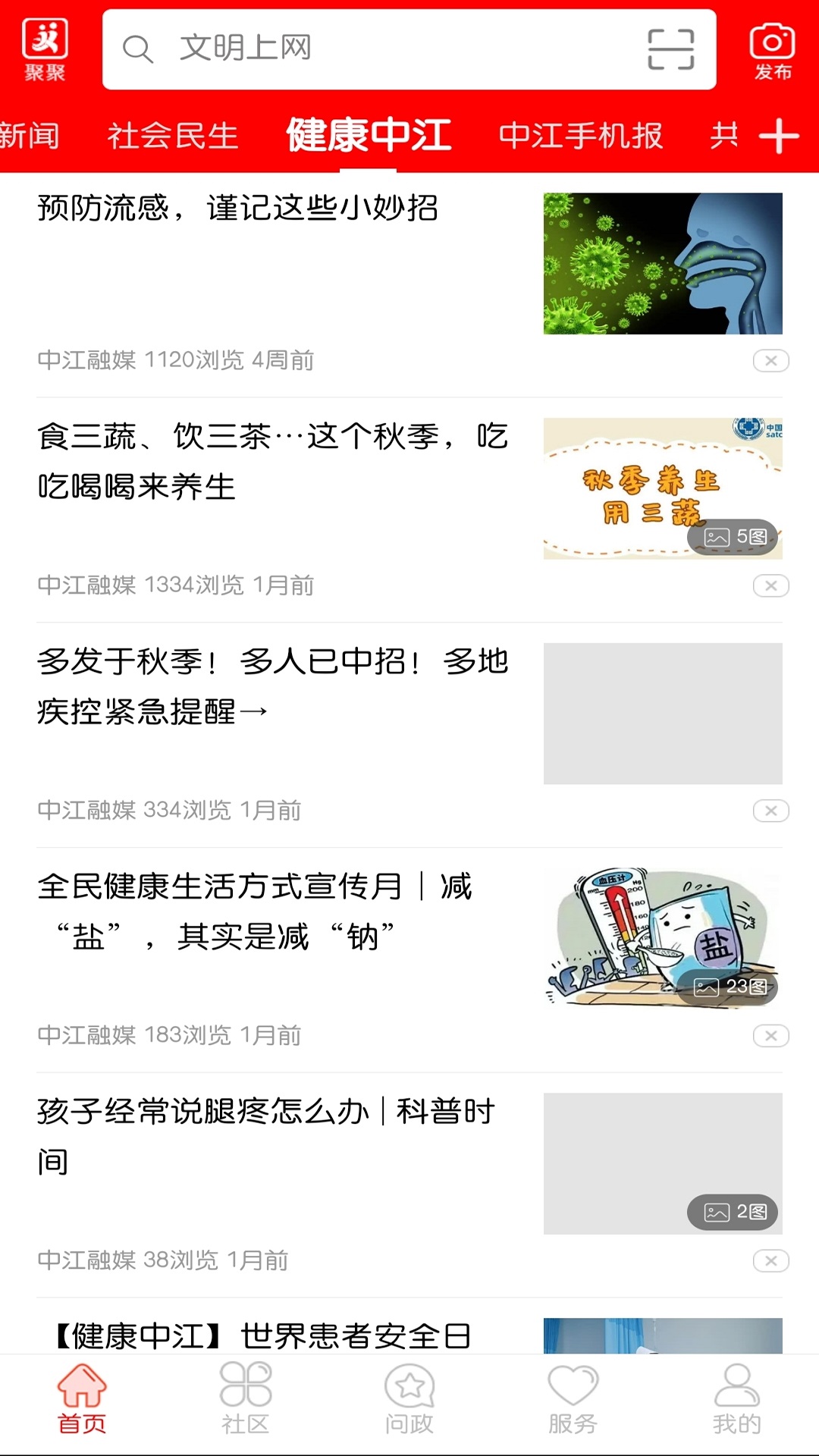Dismiss the 食三蔬、饮三茶 article
The image size is (819, 1456).
coord(770,585)
